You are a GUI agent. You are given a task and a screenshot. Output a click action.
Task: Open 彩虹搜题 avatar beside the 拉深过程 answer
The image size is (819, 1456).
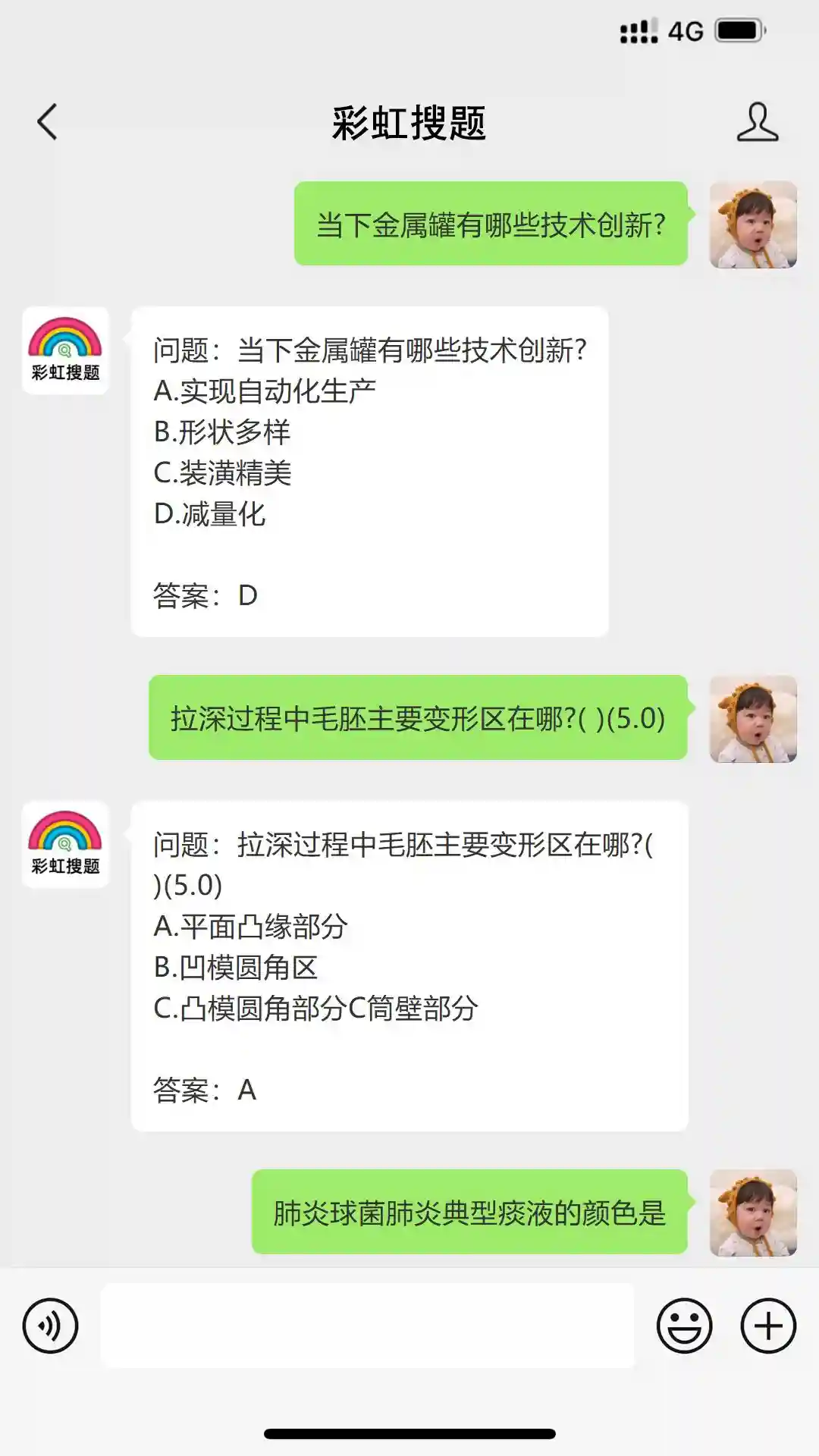[x=65, y=844]
